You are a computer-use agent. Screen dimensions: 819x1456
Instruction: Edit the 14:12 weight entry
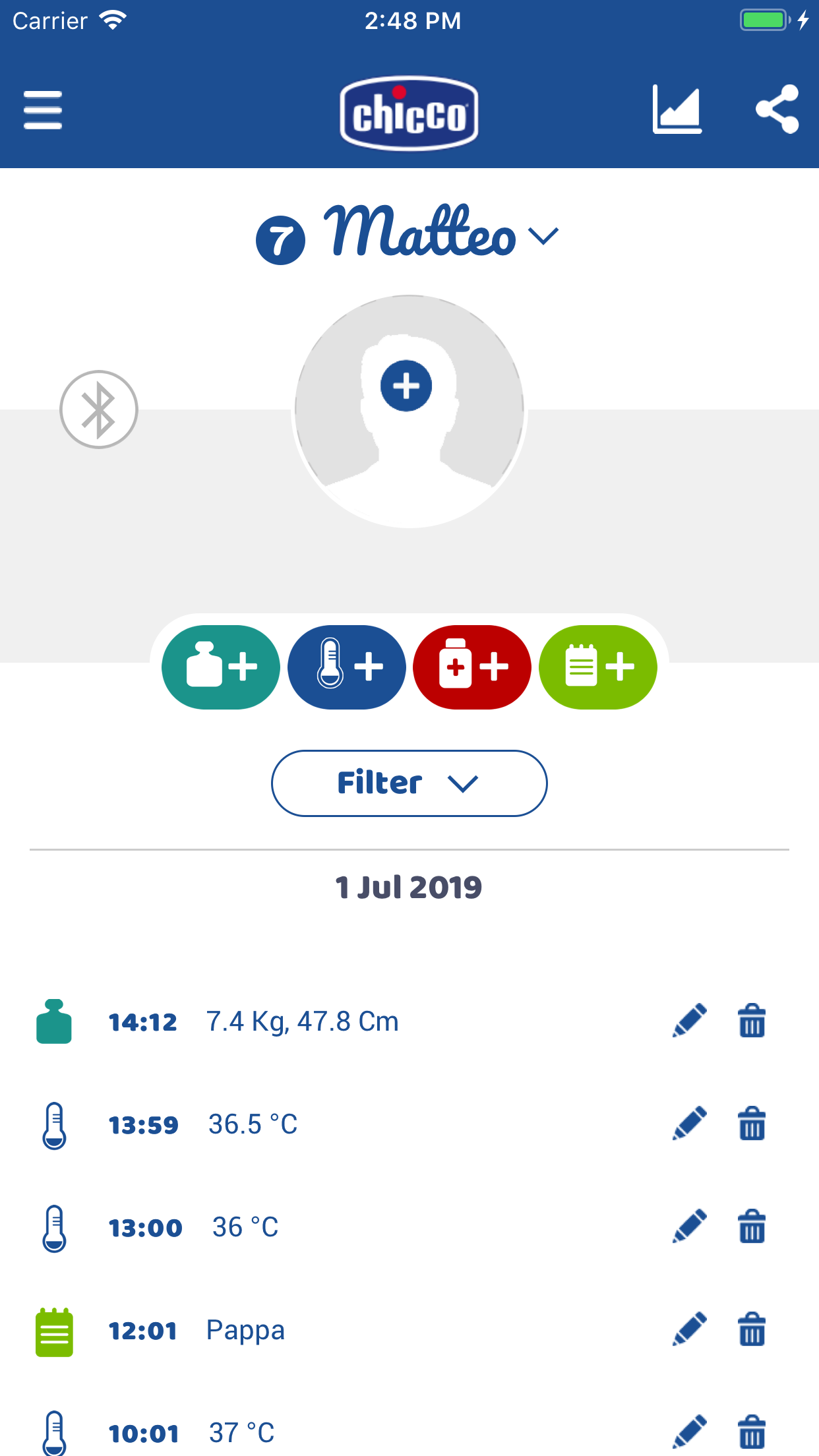[690, 1021]
